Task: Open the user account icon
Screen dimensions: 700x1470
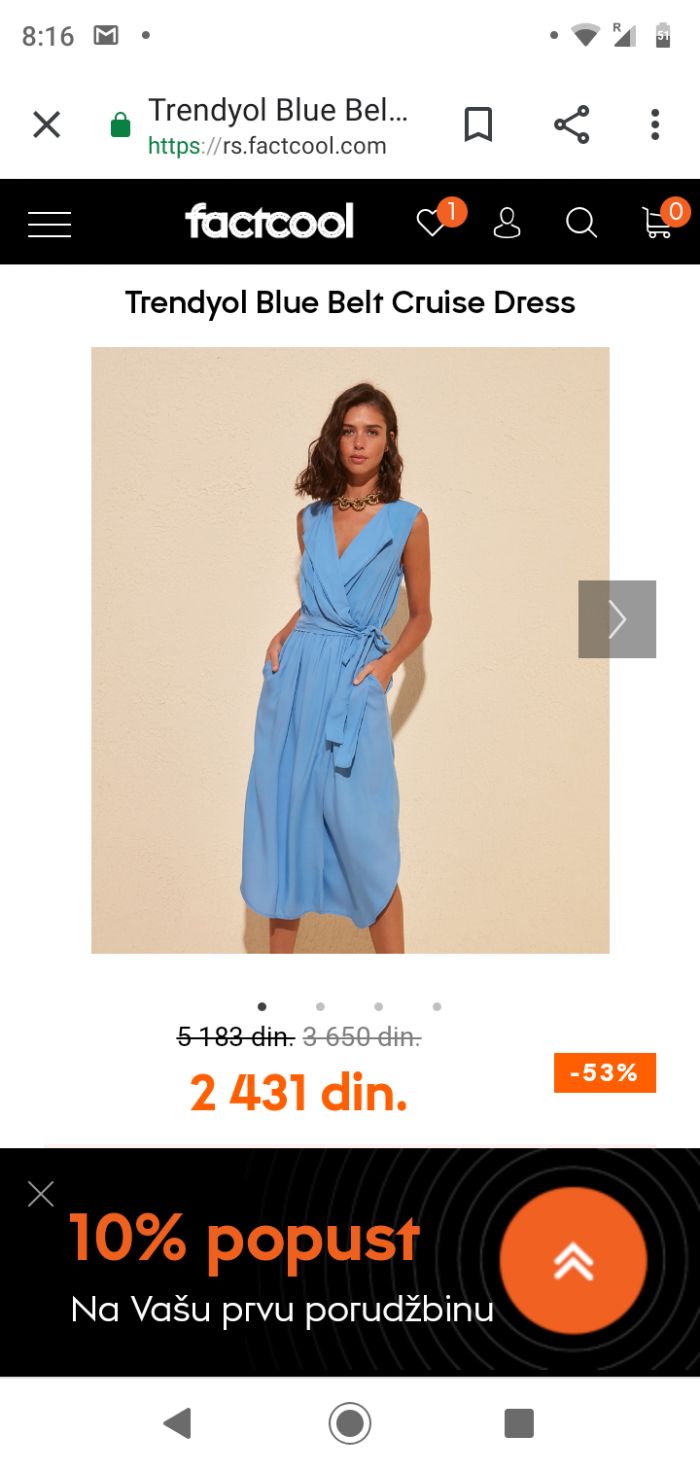Action: [507, 223]
